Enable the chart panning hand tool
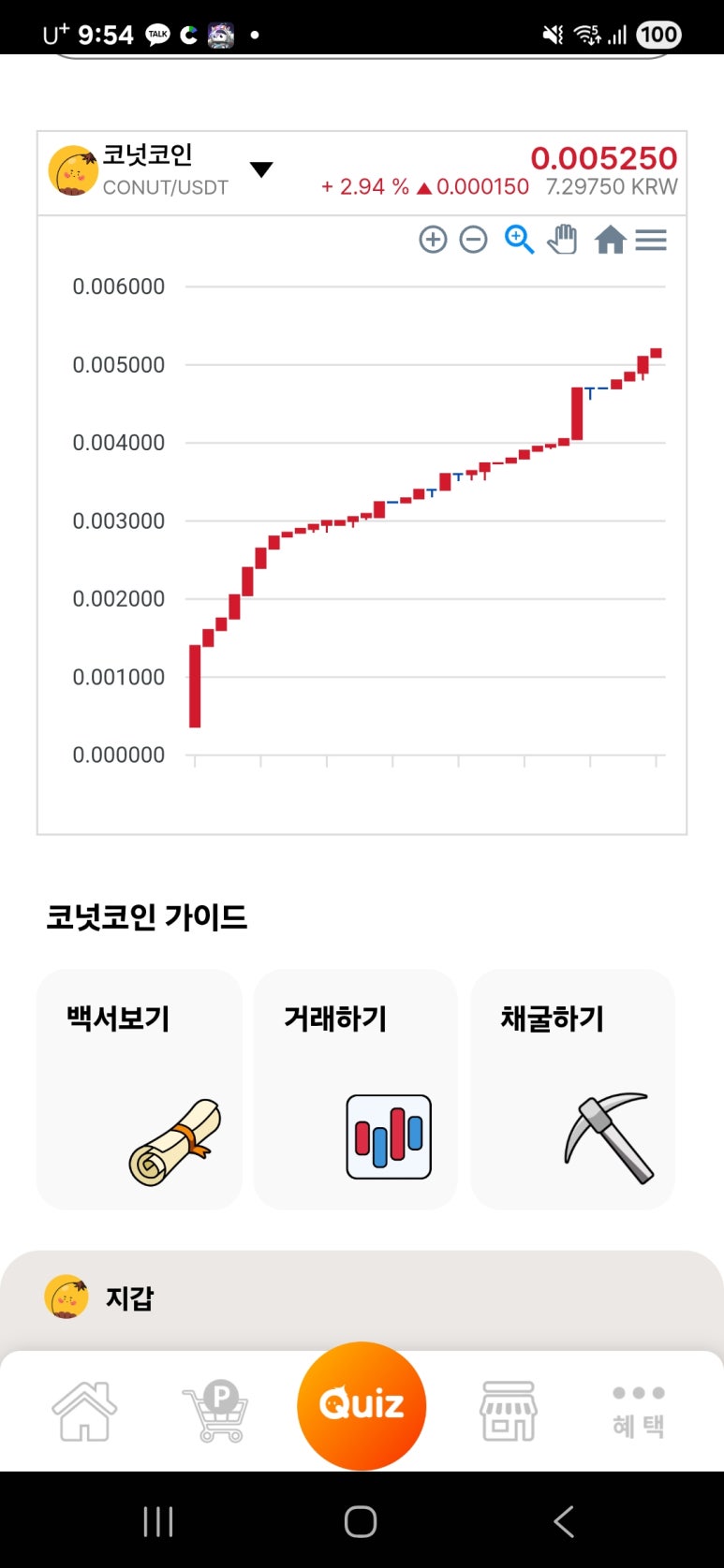Viewport: 724px width, 1568px height. tap(562, 240)
